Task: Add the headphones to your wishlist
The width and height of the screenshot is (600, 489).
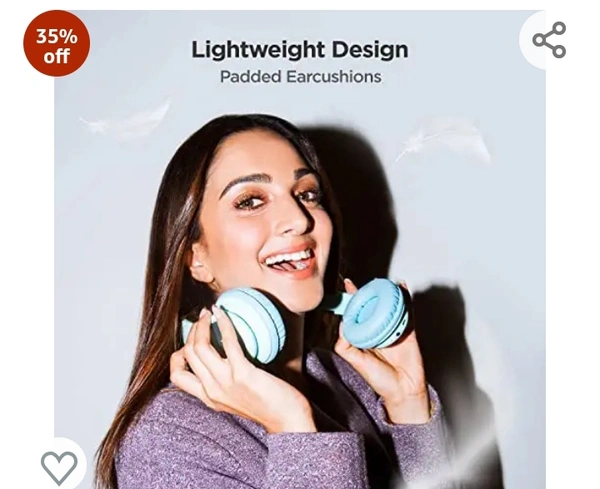Action: pyautogui.click(x=59, y=466)
